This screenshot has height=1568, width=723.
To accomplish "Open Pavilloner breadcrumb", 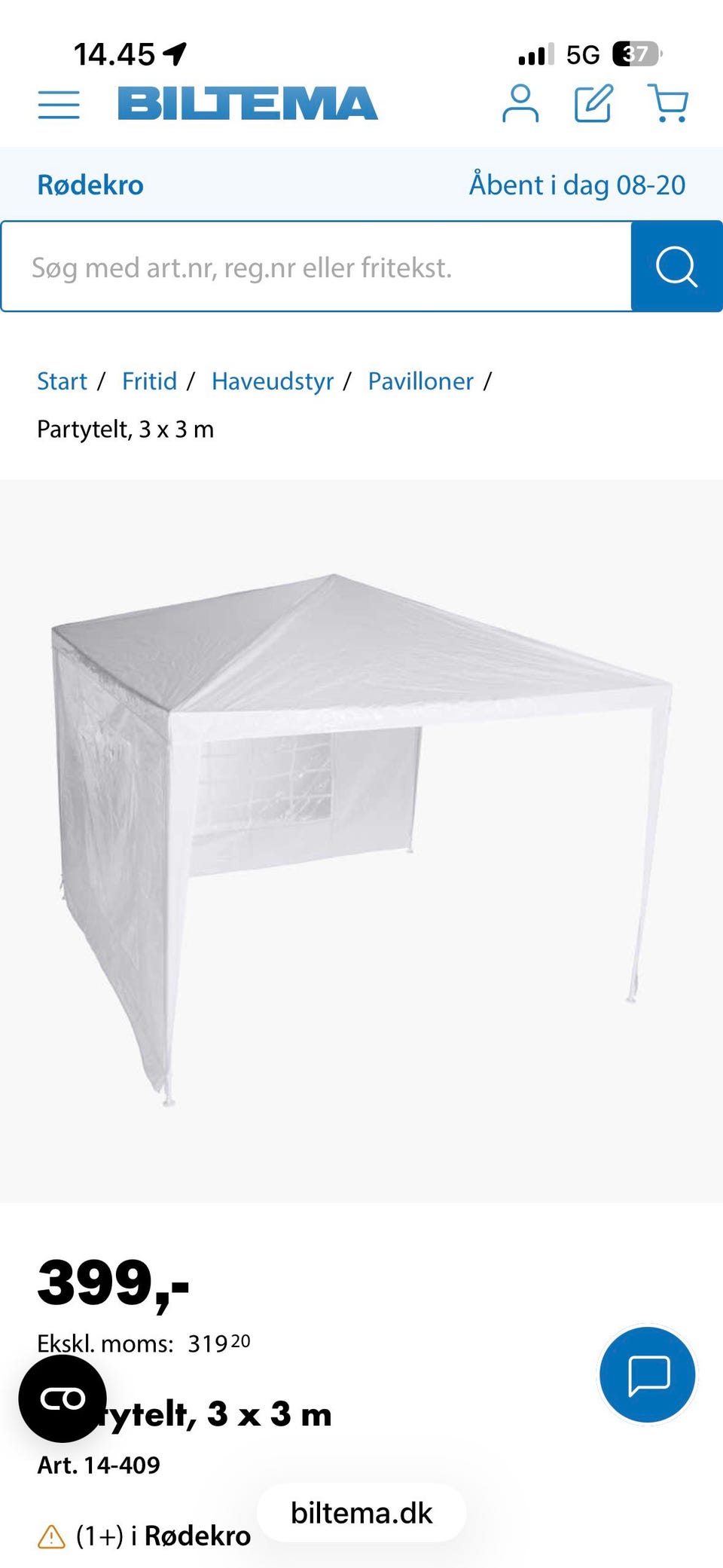I will 421,381.
